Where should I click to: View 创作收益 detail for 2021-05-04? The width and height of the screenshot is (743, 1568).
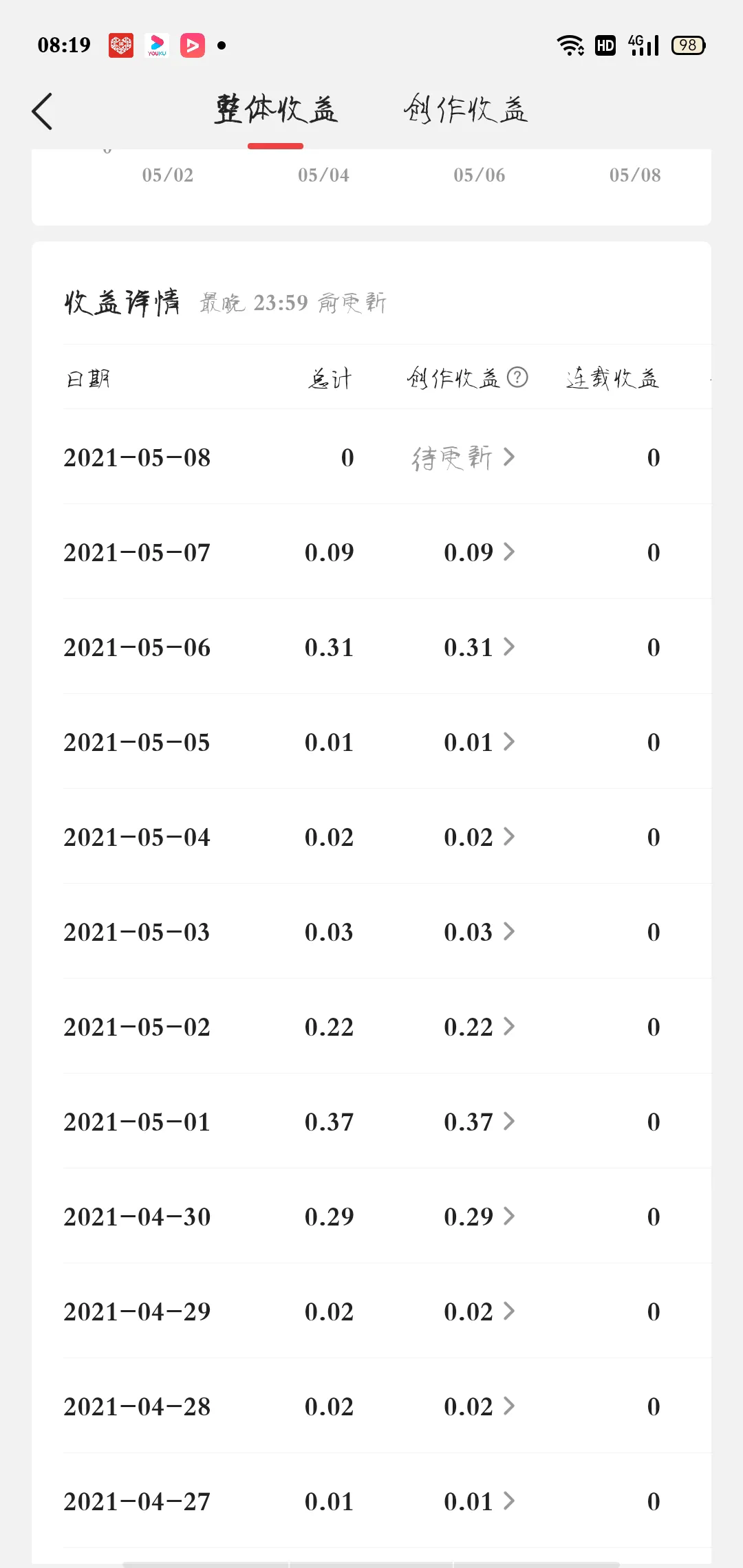pos(479,837)
